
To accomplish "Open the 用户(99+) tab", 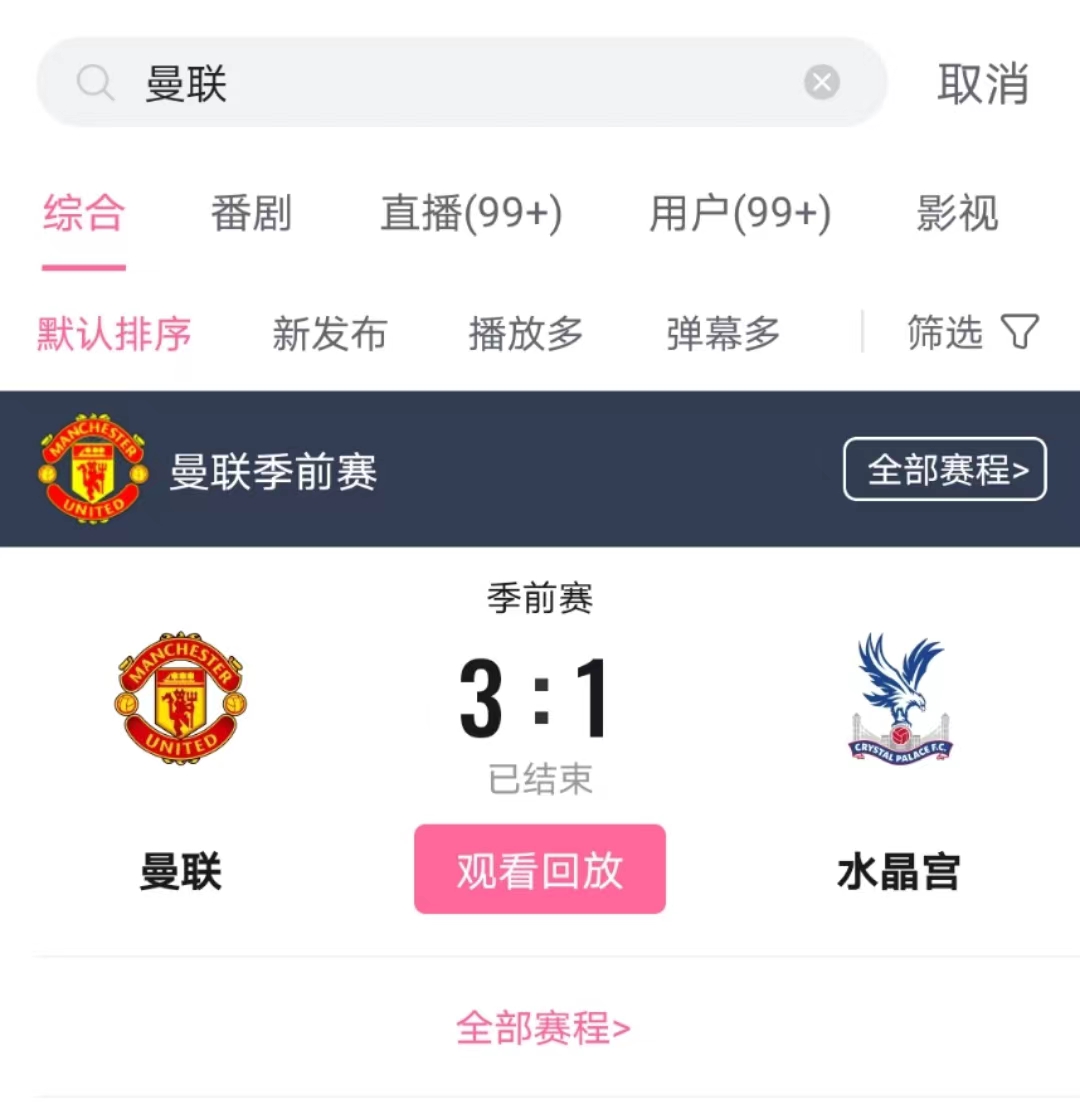I will coord(740,213).
